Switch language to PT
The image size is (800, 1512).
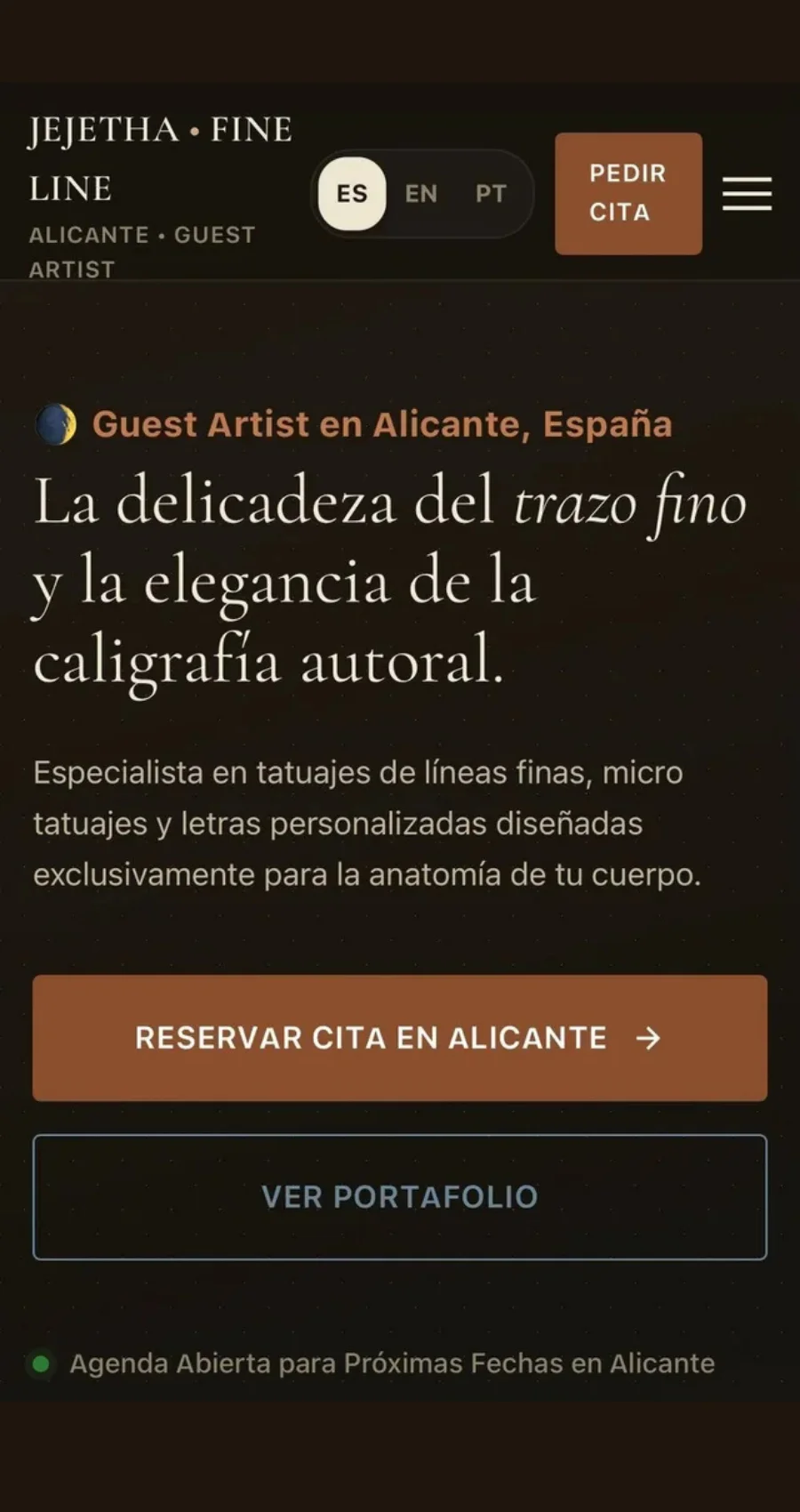491,194
